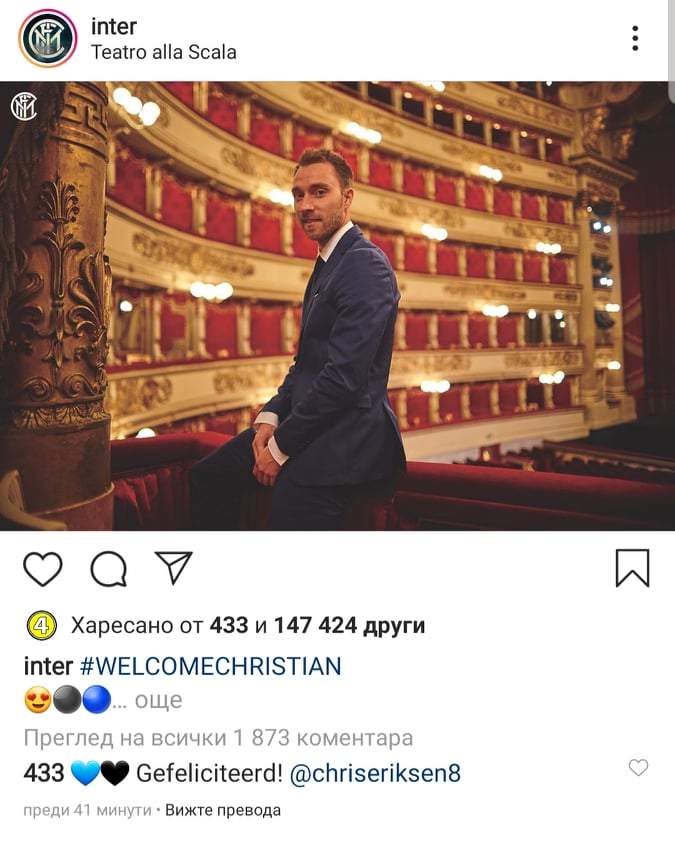Screen dimensions: 675x843
Task: Expand the caption with "още"
Action: (x=159, y=701)
